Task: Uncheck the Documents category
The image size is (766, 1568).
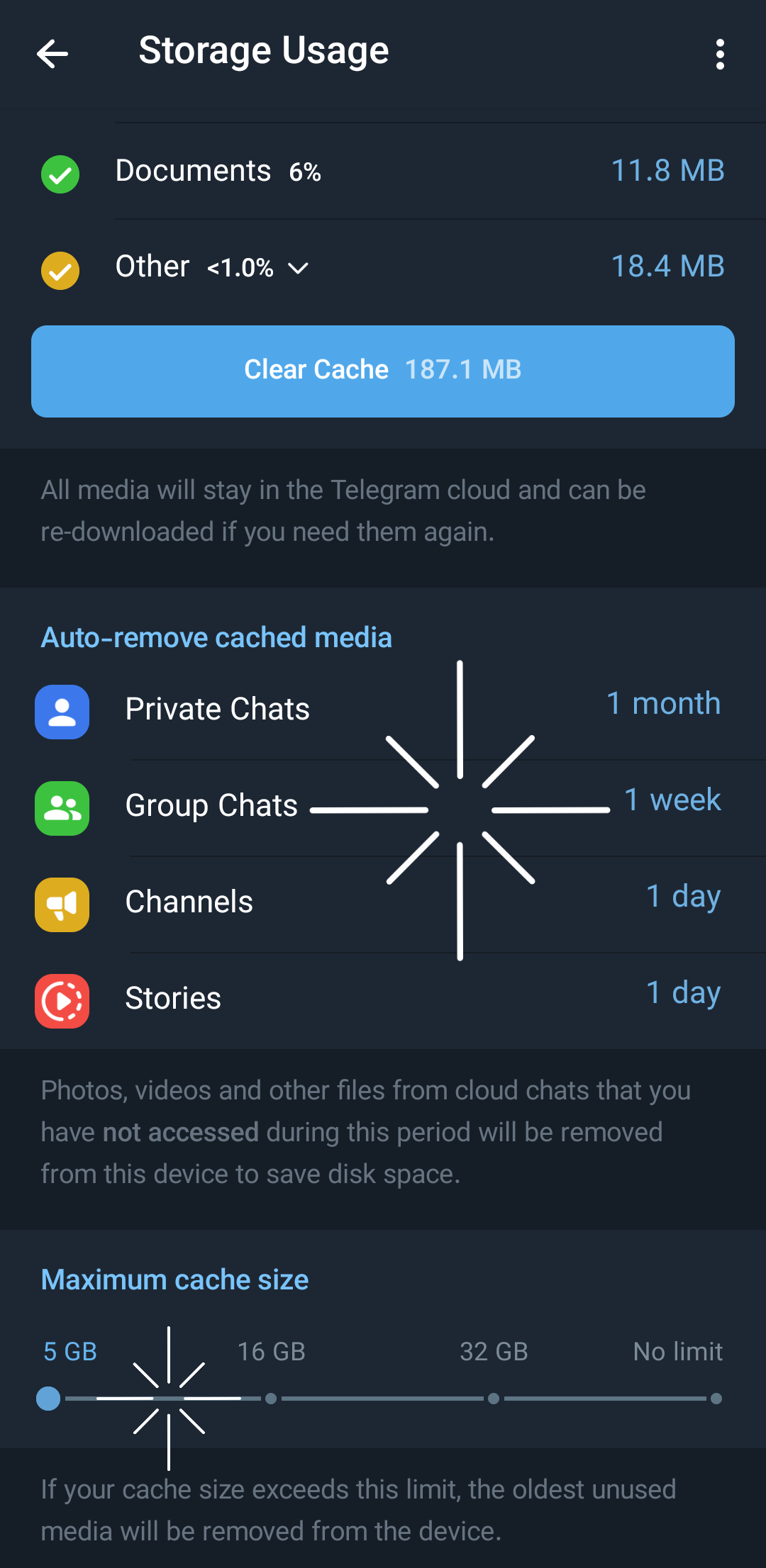Action: [x=60, y=174]
